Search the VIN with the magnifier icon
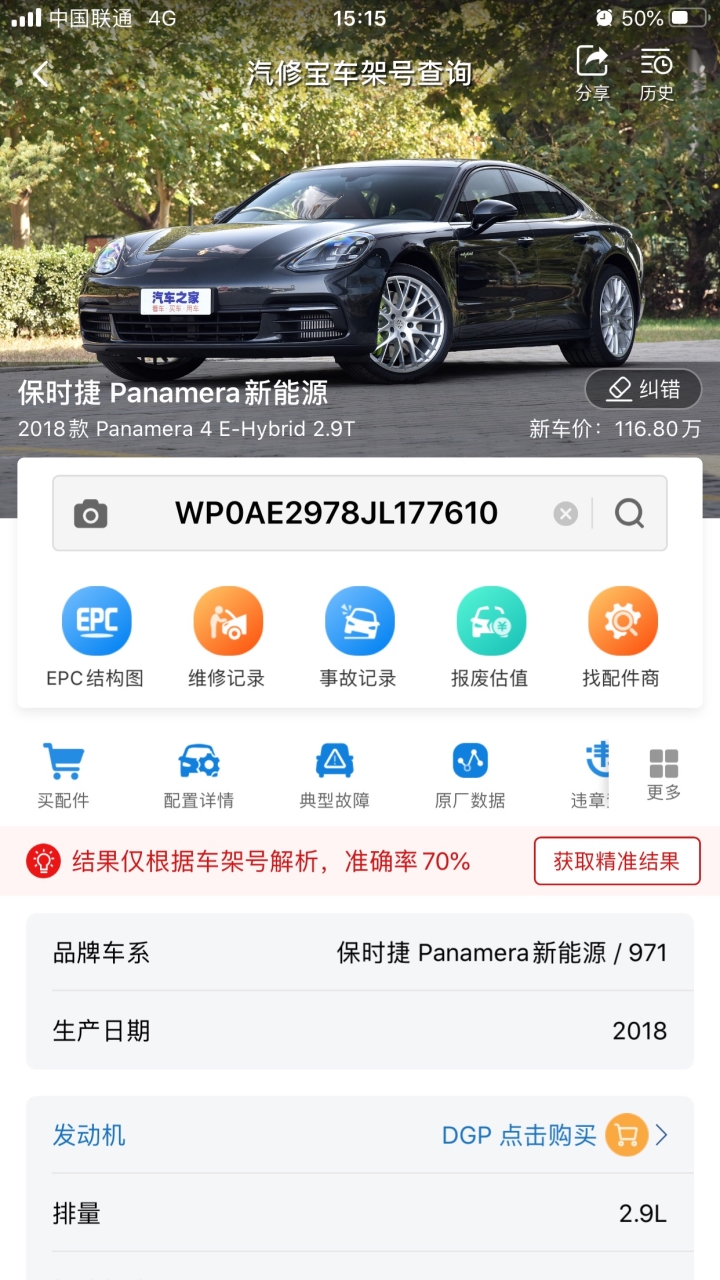 630,514
